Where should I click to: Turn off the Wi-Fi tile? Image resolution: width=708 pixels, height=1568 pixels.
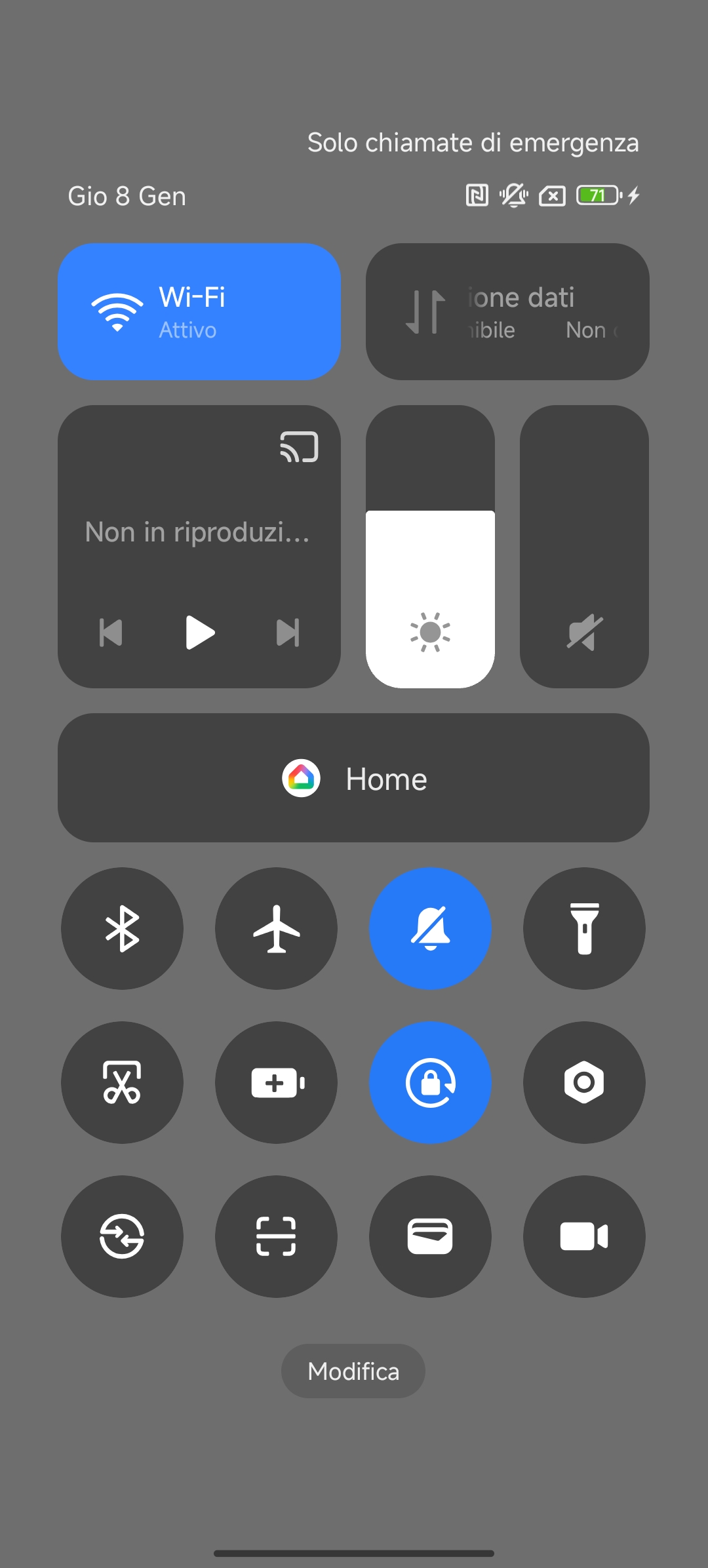coord(199,311)
